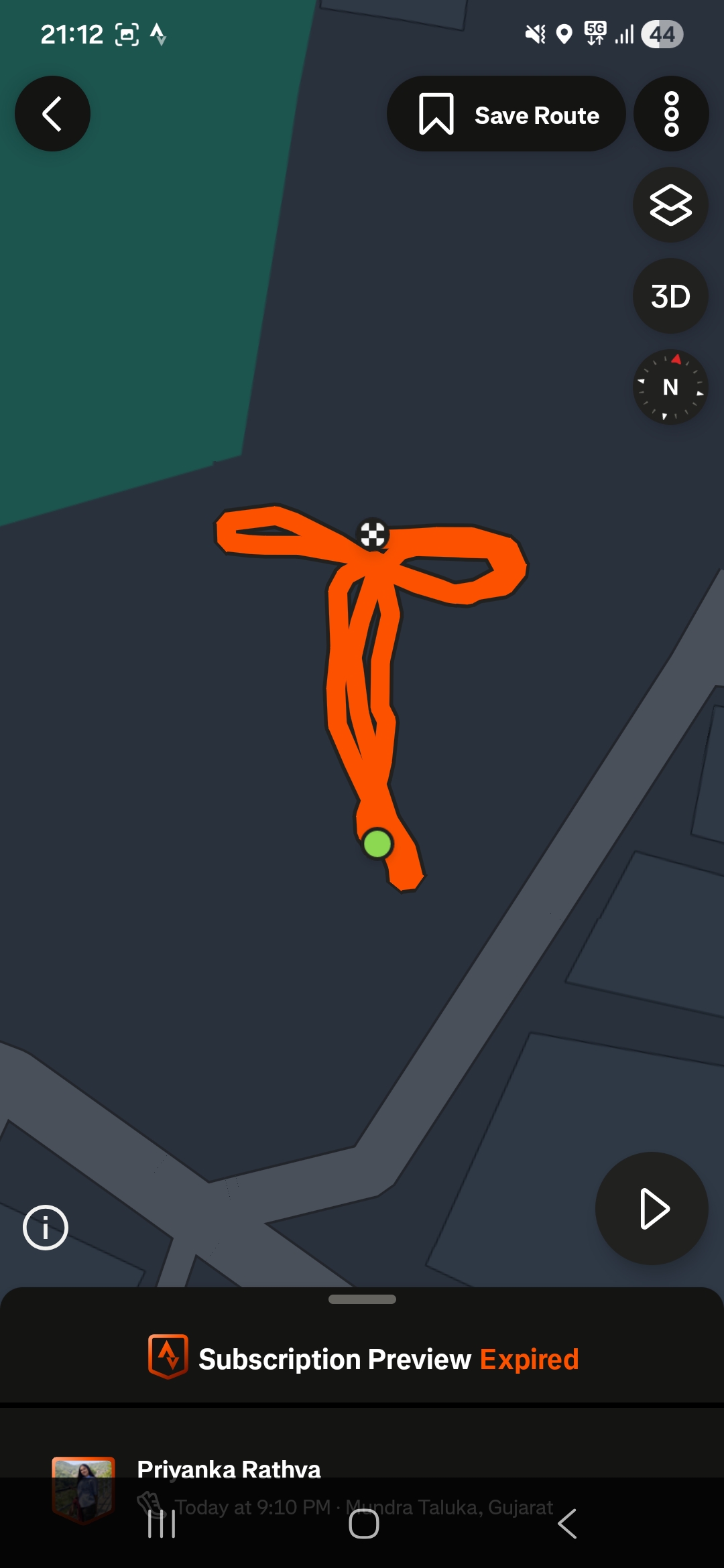This screenshot has height=1568, width=724.
Task: Reset map orientation with the compass
Action: click(670, 387)
